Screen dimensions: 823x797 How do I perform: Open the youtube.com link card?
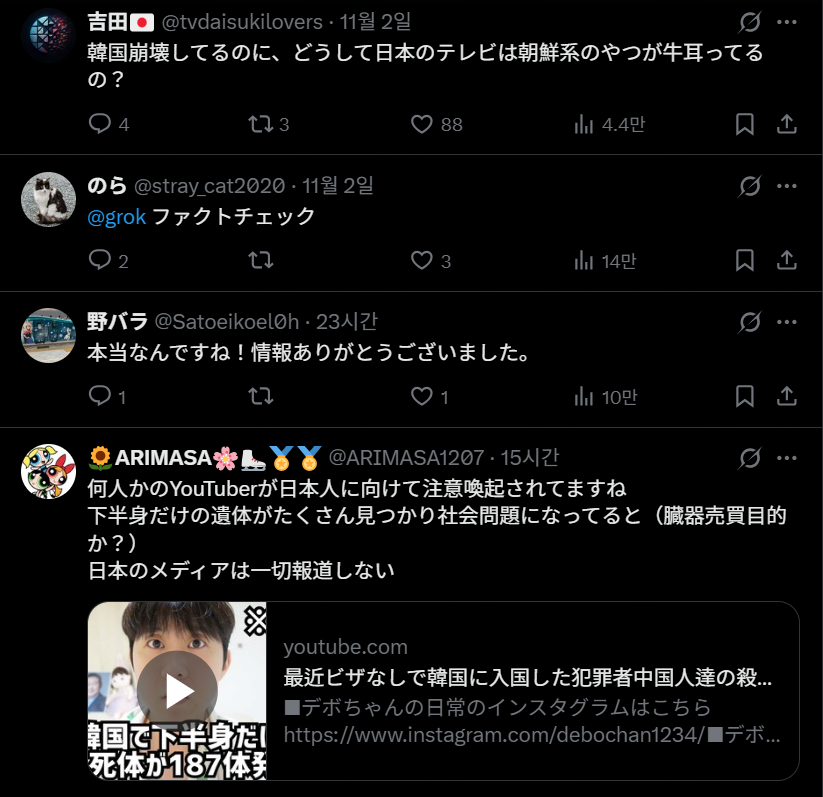click(x=532, y=691)
